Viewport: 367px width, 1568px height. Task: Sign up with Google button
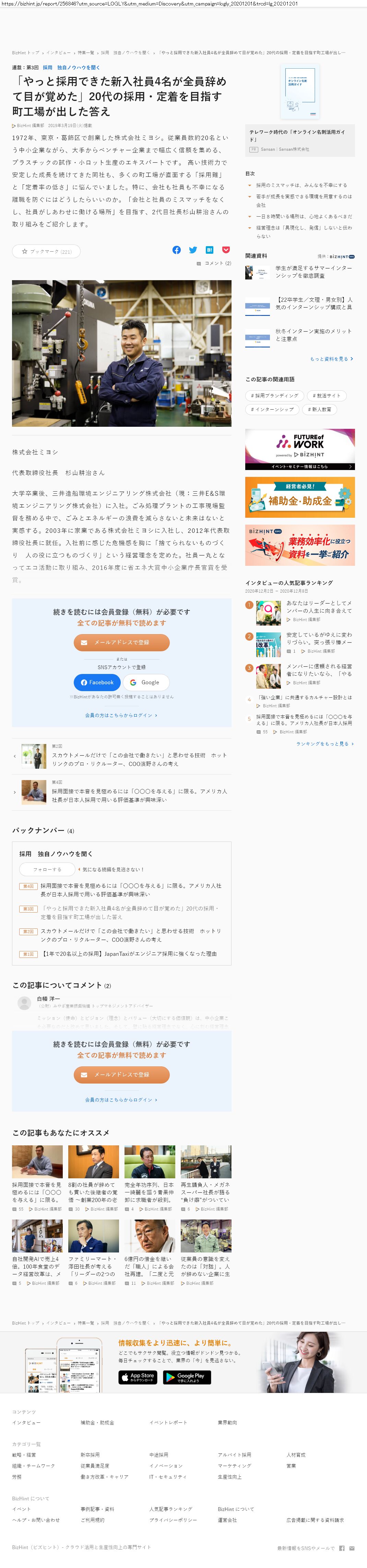click(145, 682)
